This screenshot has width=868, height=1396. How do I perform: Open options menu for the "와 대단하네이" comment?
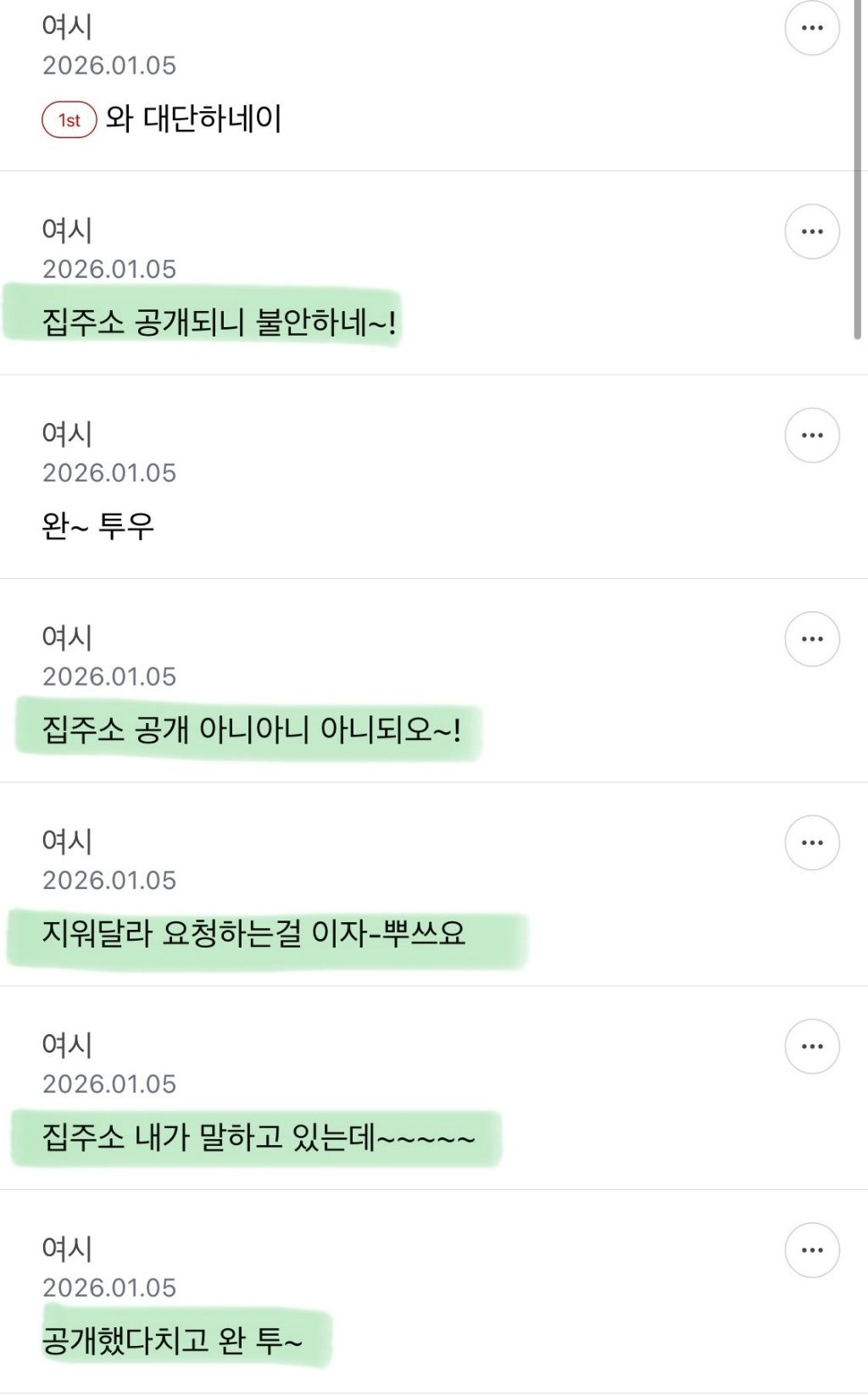pos(812,26)
